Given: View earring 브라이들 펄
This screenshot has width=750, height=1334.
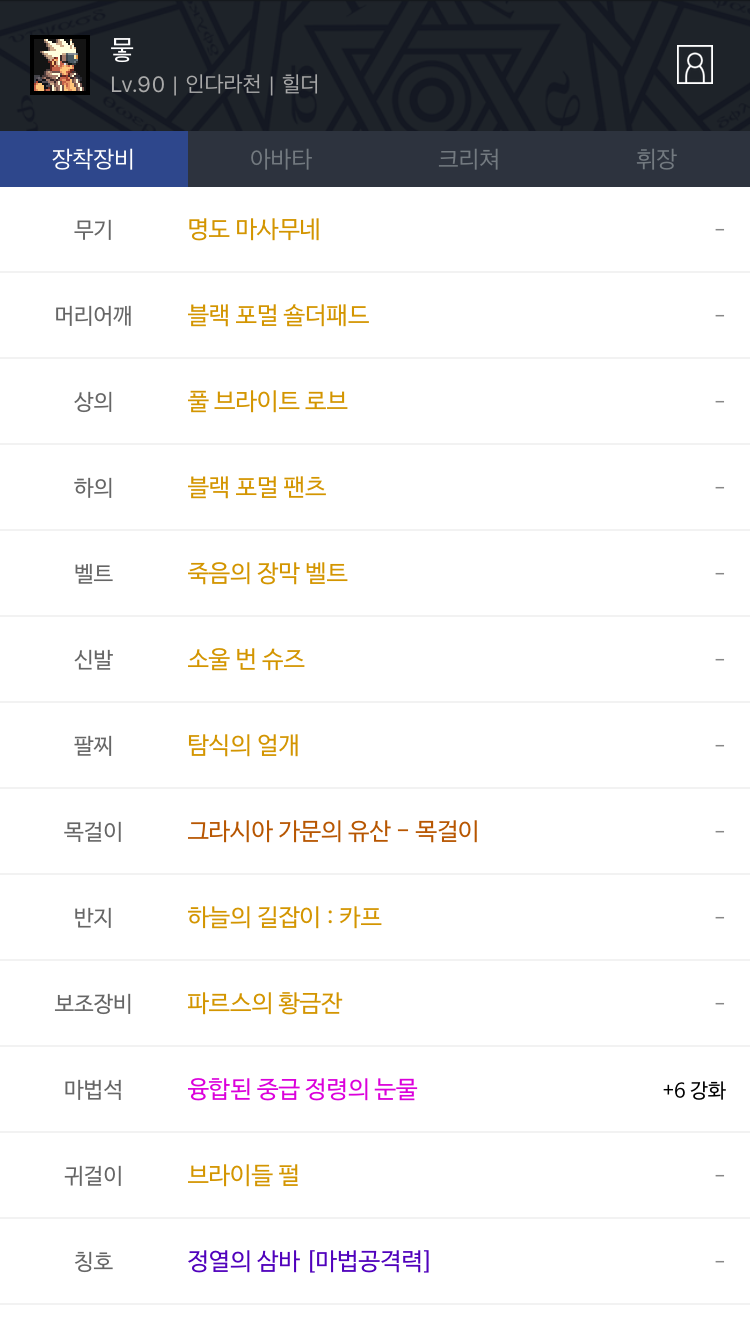Looking at the screenshot, I should pos(243,1176).
